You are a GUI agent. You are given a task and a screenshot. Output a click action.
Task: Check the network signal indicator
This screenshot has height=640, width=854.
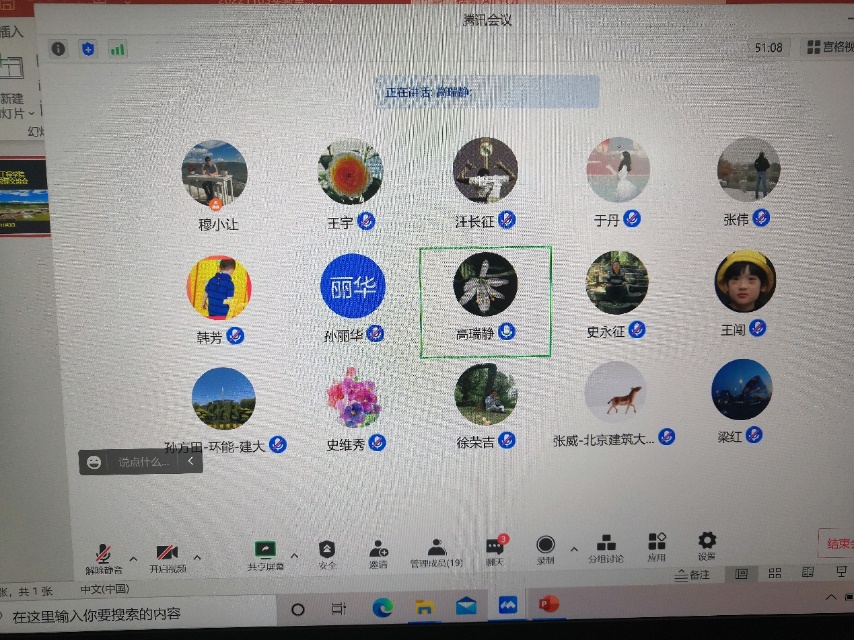pyautogui.click(x=118, y=48)
